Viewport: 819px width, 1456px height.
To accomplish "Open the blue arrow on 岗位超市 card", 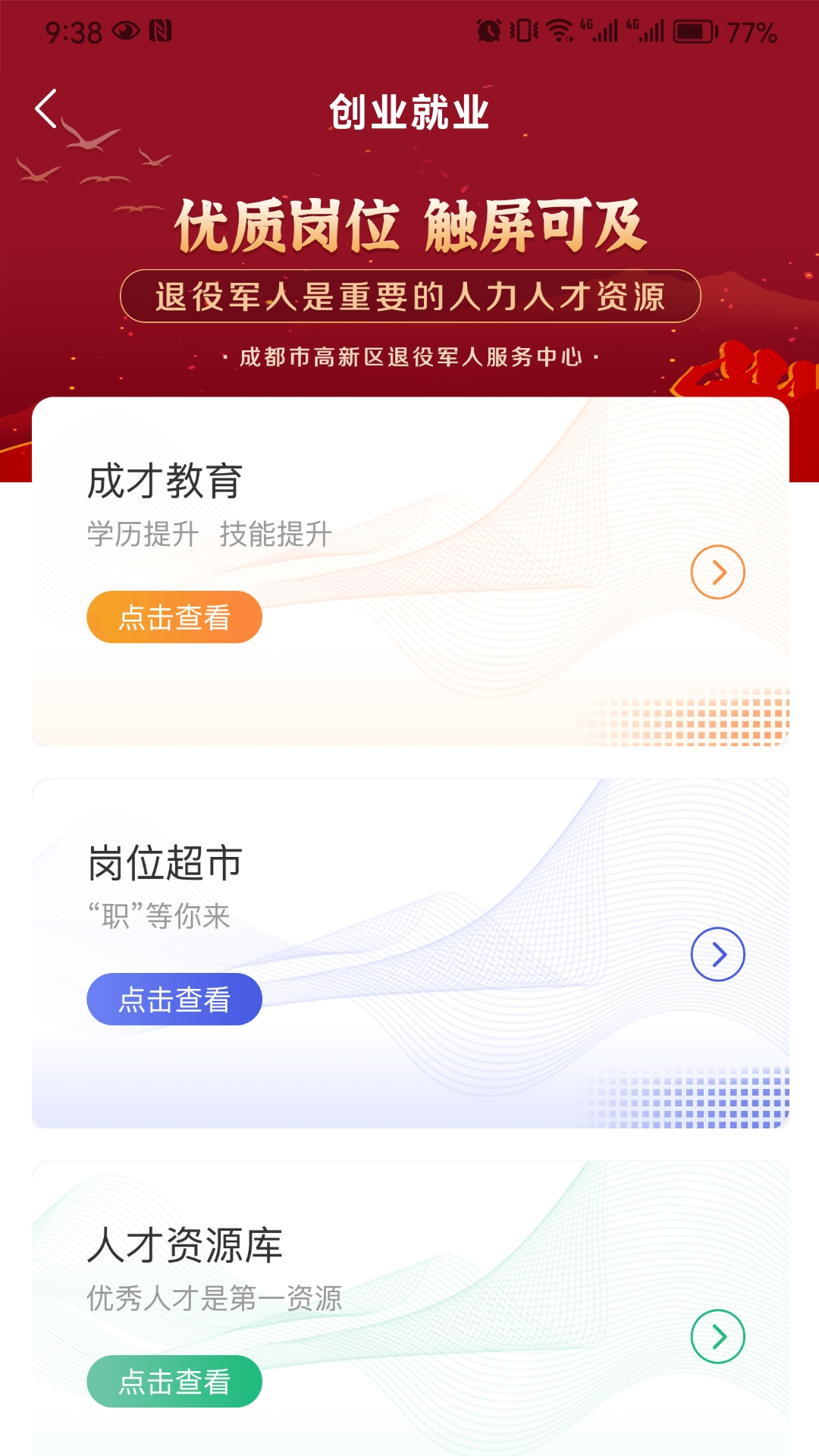I will [717, 954].
